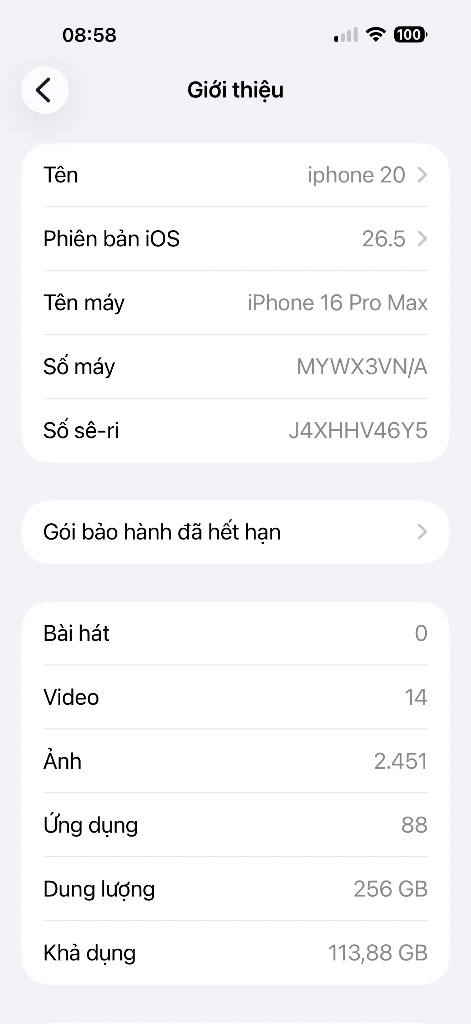This screenshot has width=471, height=1024.
Task: Tap the Số máy row to toggle model number
Action: (235, 367)
